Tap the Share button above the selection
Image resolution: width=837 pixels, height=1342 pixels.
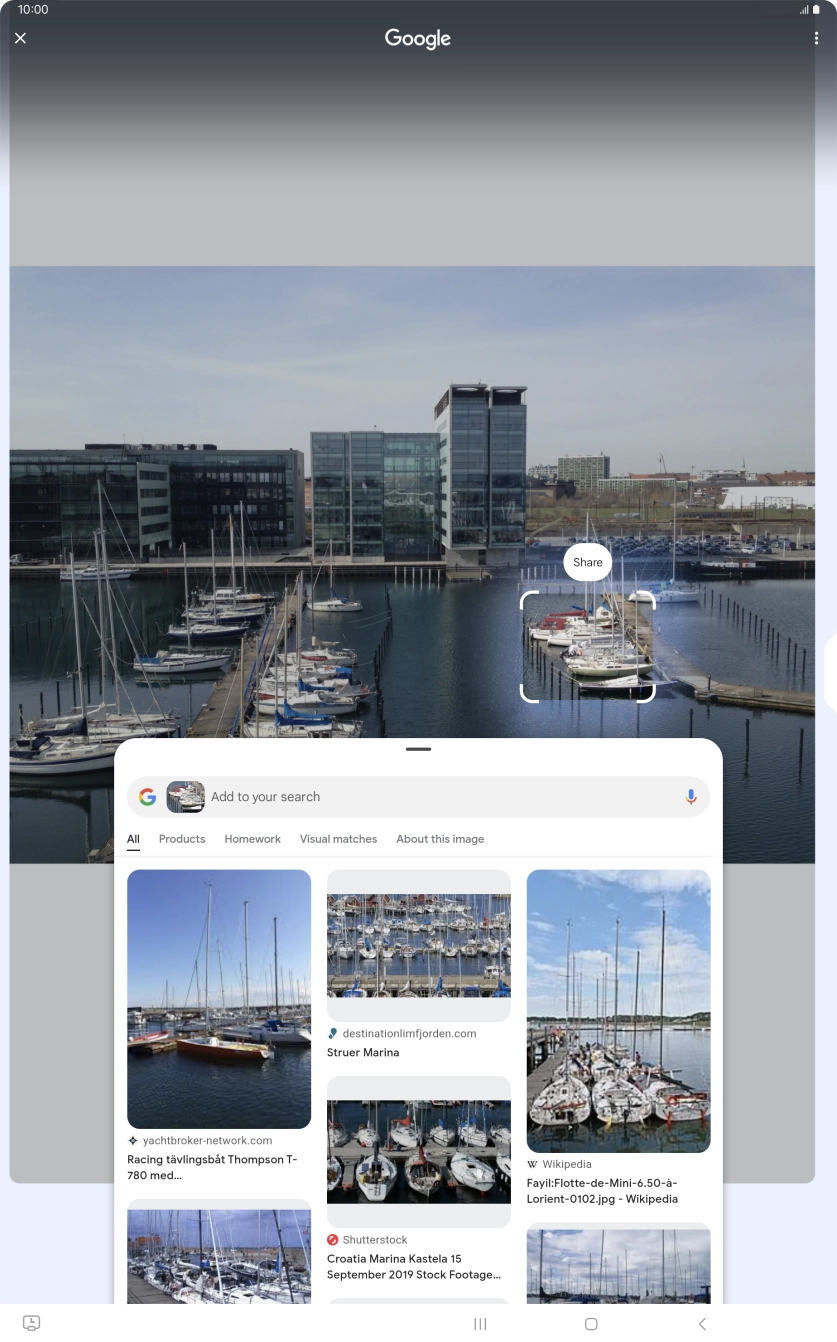587,562
